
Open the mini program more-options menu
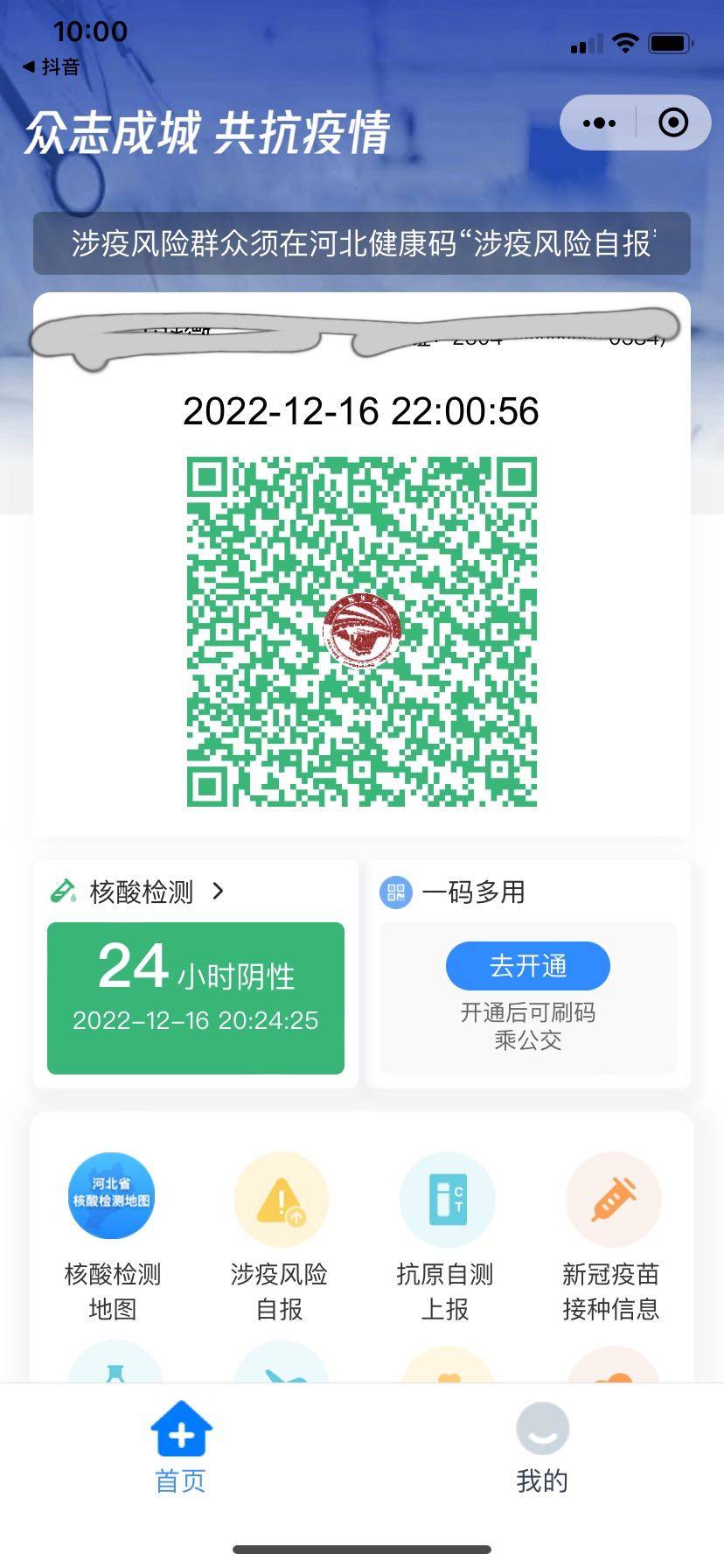pyautogui.click(x=599, y=123)
